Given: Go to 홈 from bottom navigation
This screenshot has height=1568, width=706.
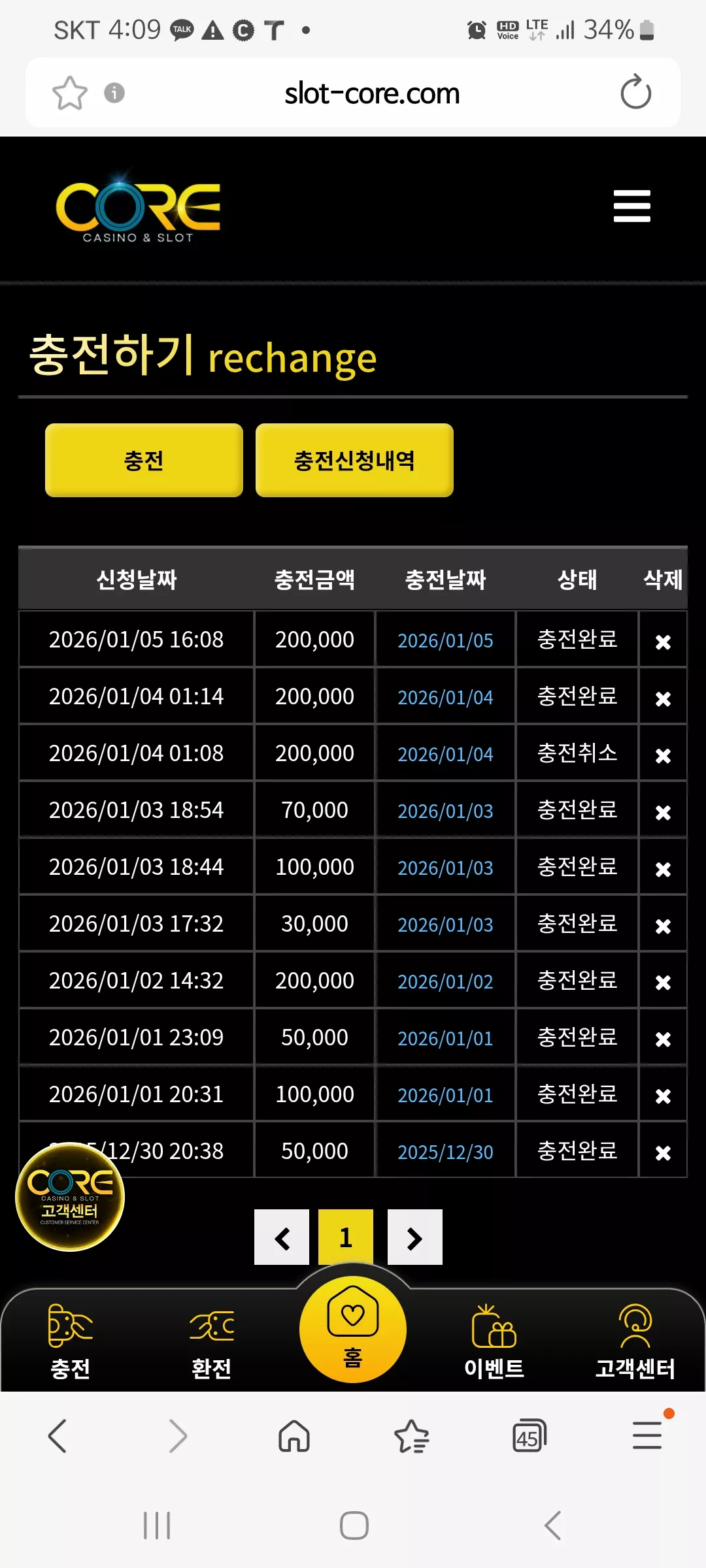Looking at the screenshot, I should 353,1329.
